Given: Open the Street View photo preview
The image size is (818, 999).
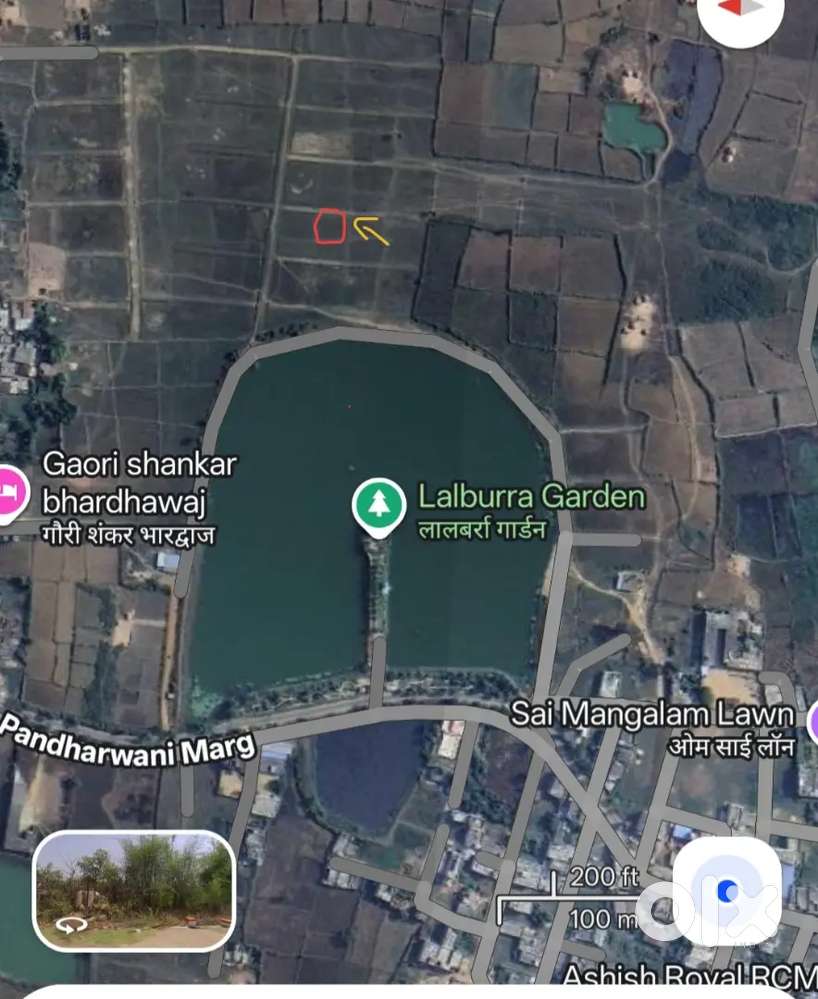Looking at the screenshot, I should click(x=134, y=890).
